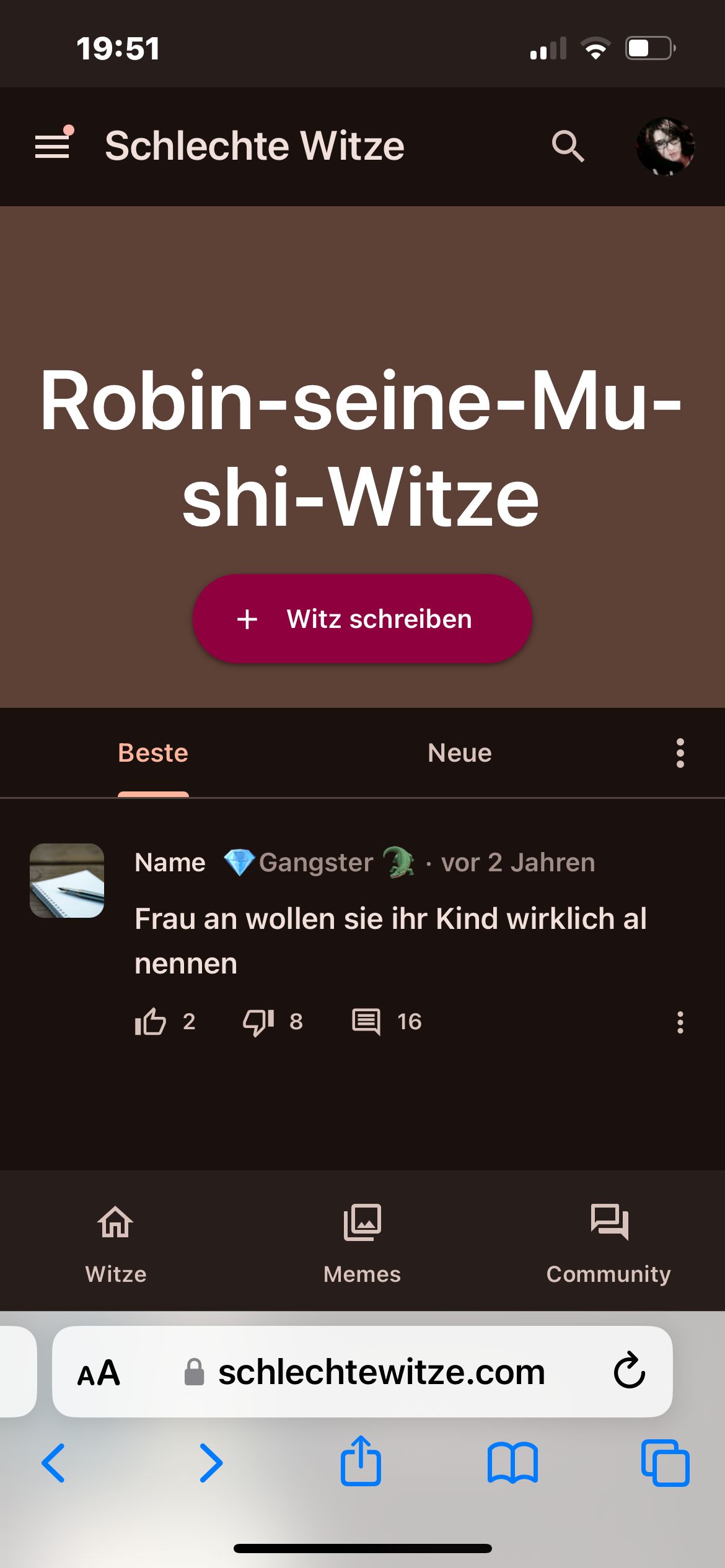Open options menu for Gangster's joke
Image resolution: width=725 pixels, height=1568 pixels.
[x=680, y=1022]
